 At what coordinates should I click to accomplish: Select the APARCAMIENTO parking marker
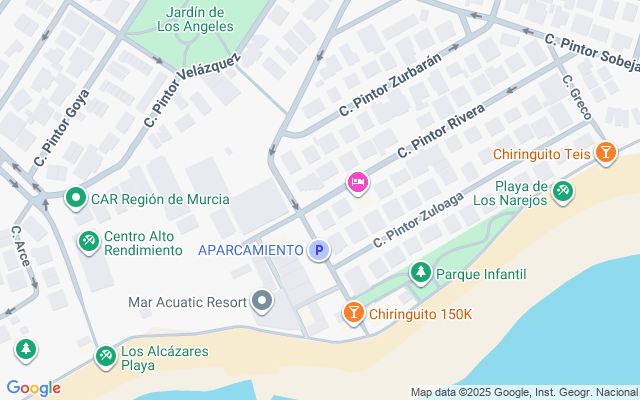click(319, 250)
